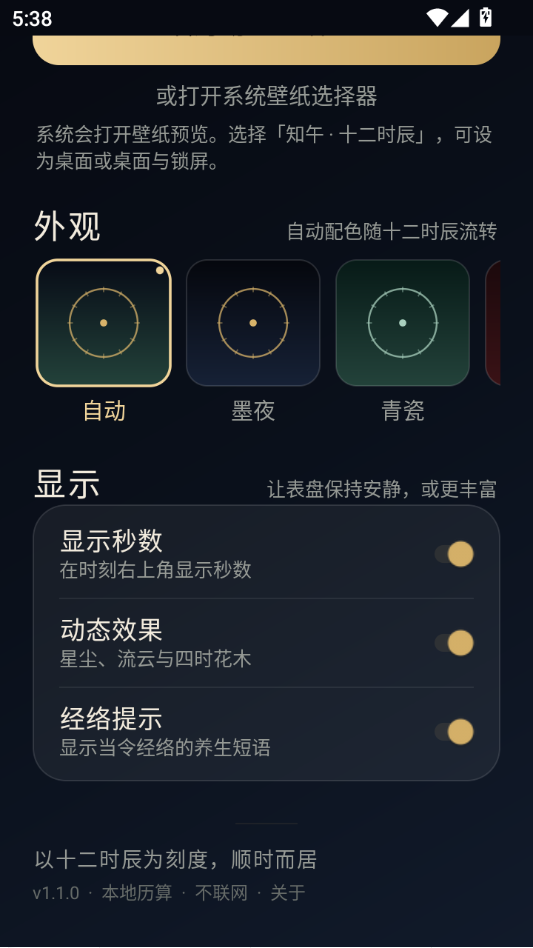
Task: Toggle 显示秒数 show seconds switch
Action: pos(454,554)
